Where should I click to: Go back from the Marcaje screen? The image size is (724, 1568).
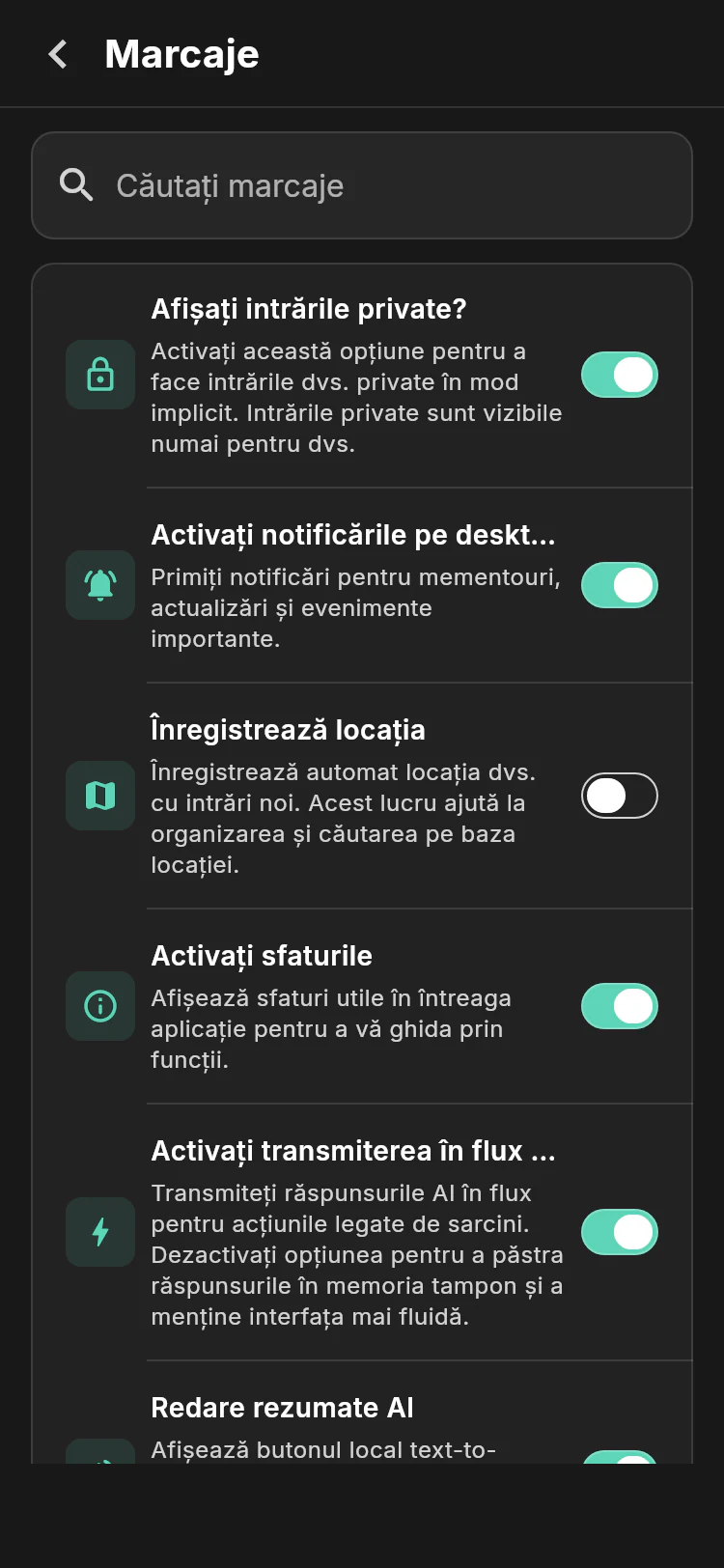pyautogui.click(x=58, y=54)
